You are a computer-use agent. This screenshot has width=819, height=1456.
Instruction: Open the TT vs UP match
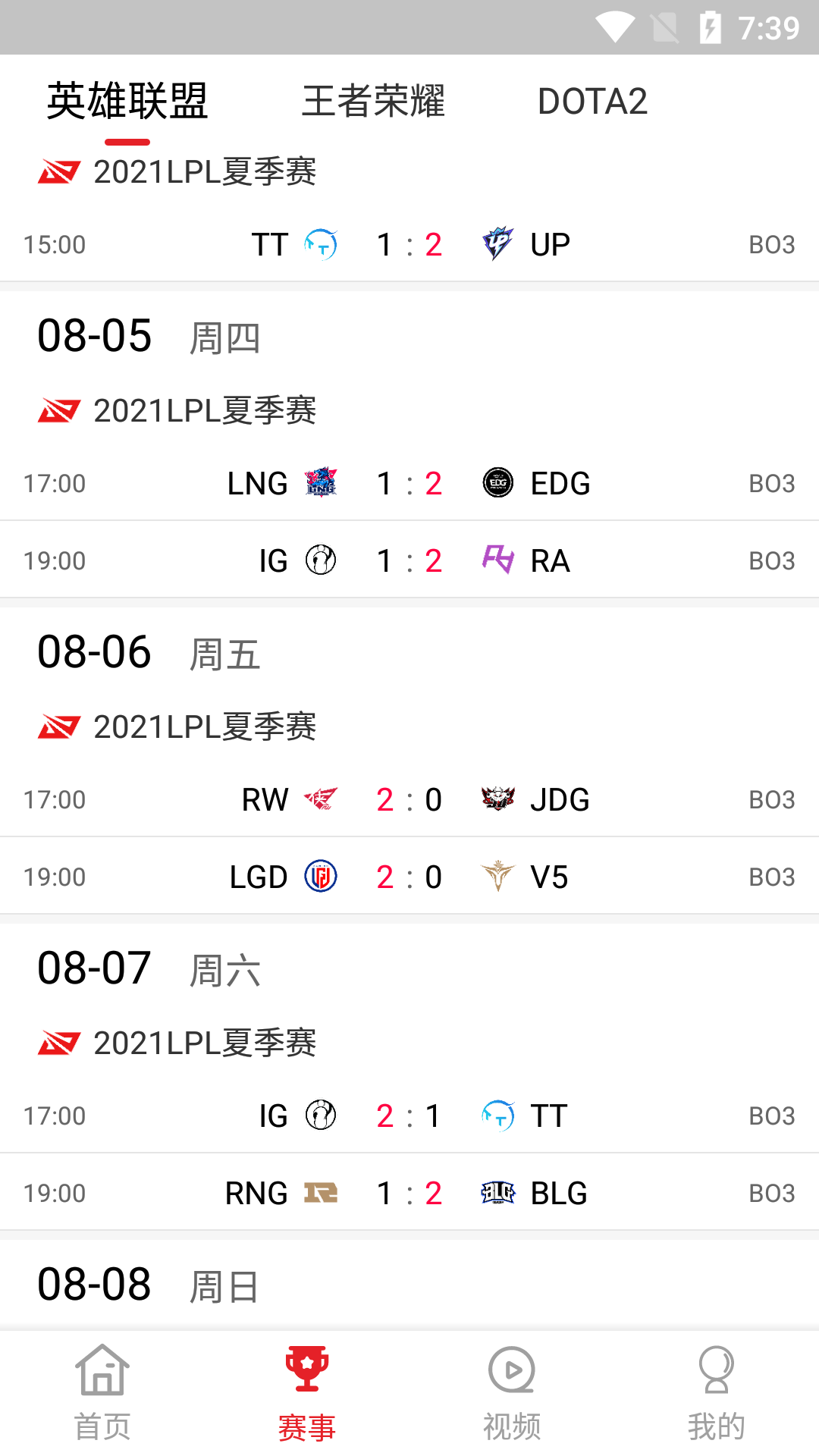(x=409, y=245)
